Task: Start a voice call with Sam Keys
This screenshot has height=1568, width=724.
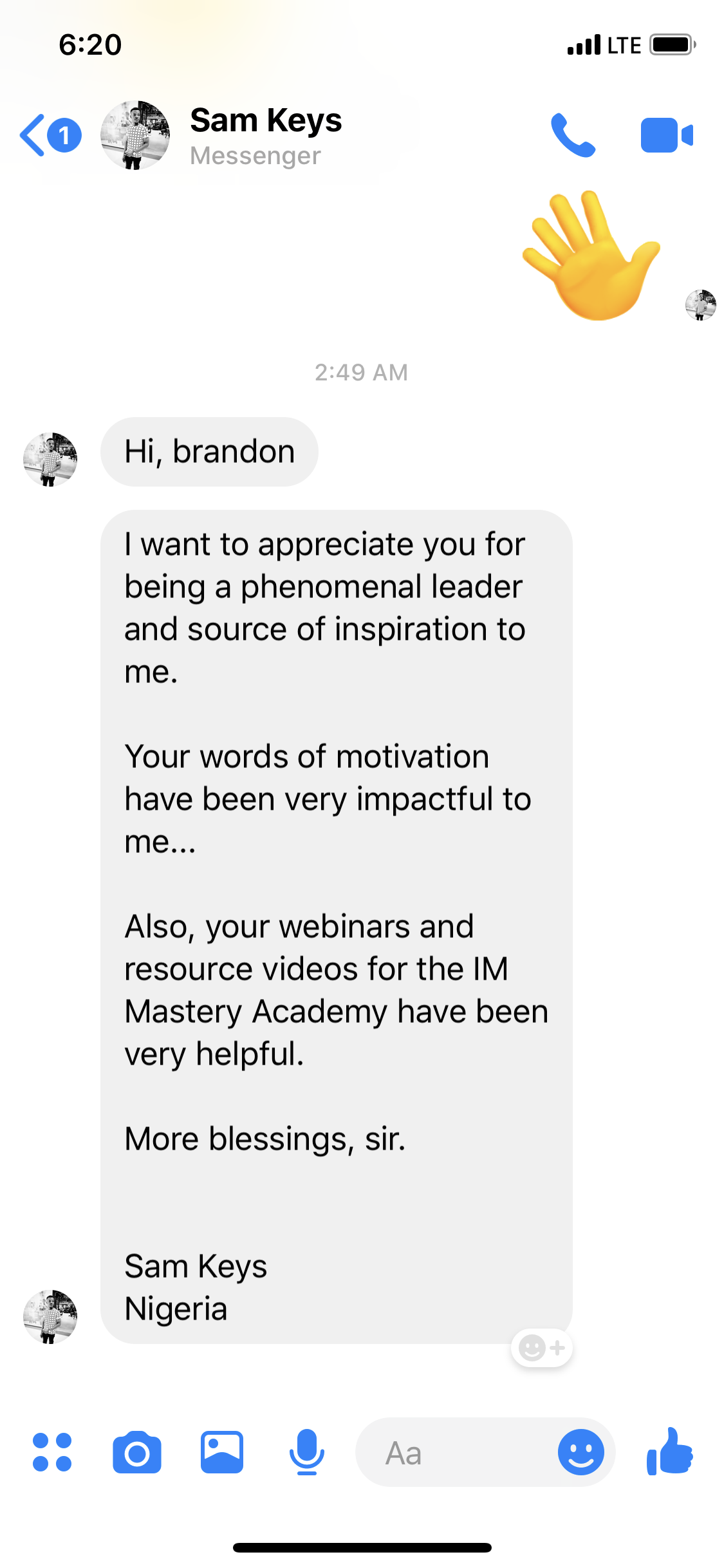Action: (x=573, y=135)
